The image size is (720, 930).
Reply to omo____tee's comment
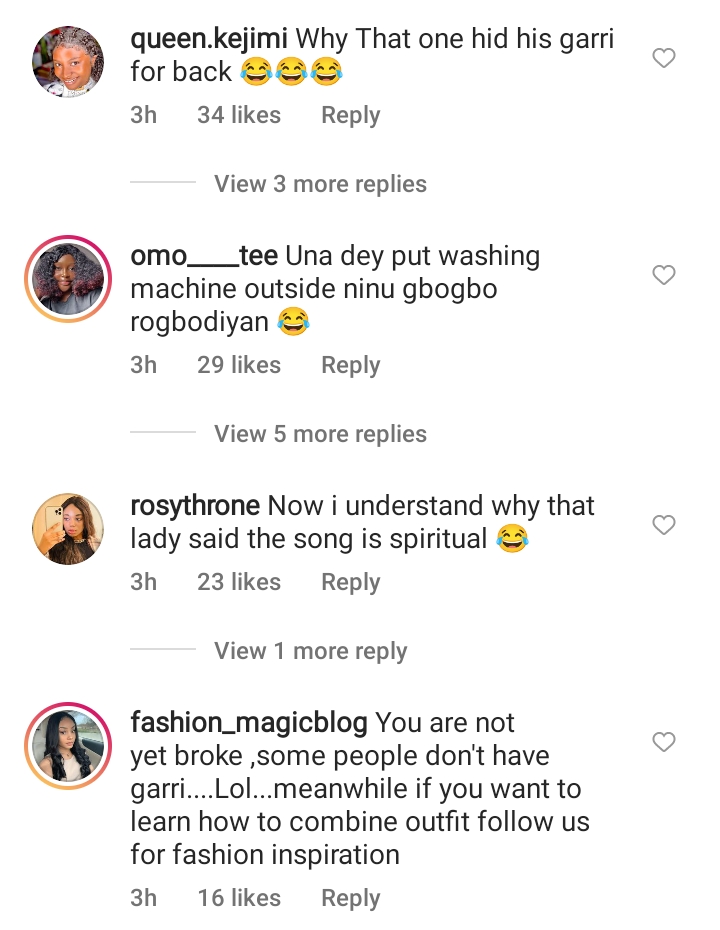coord(350,365)
